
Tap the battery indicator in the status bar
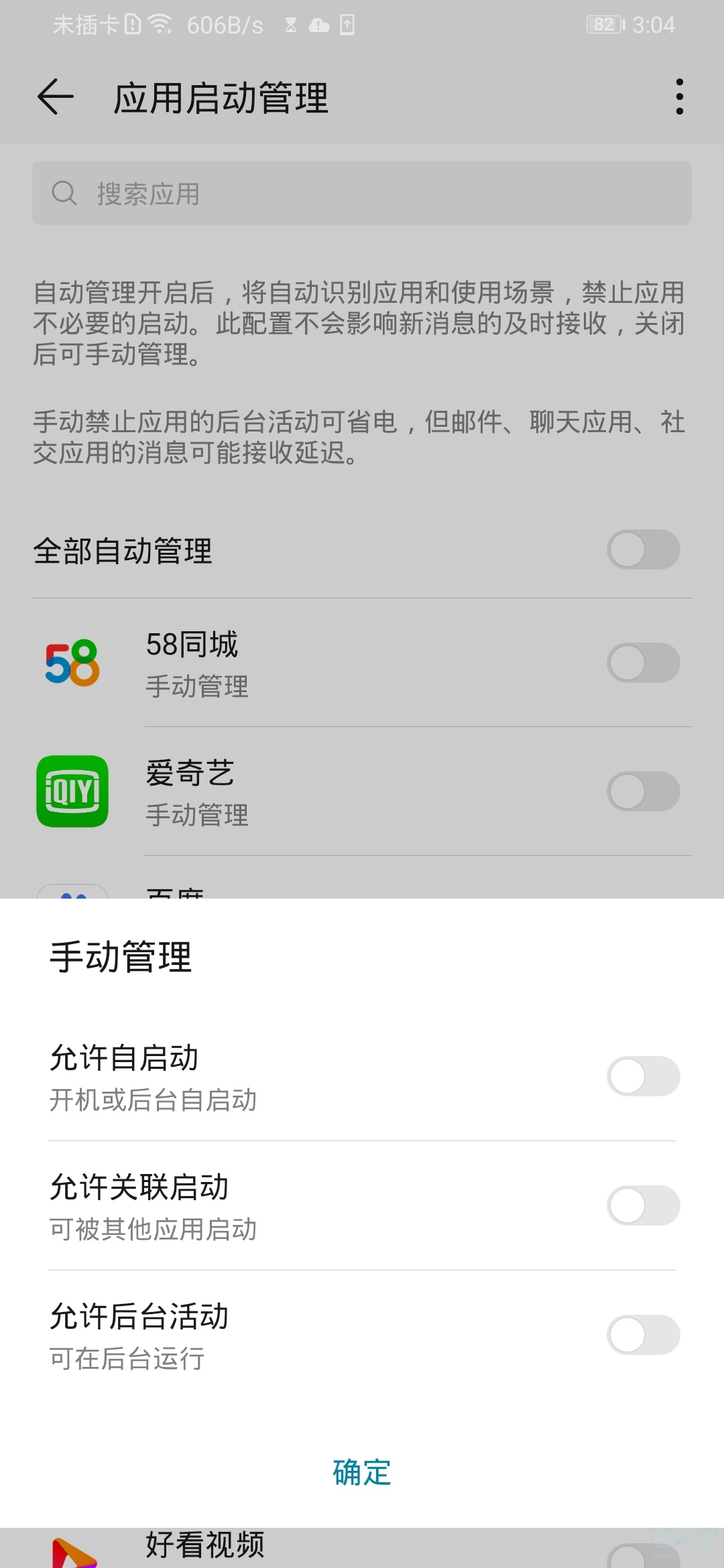point(604,24)
